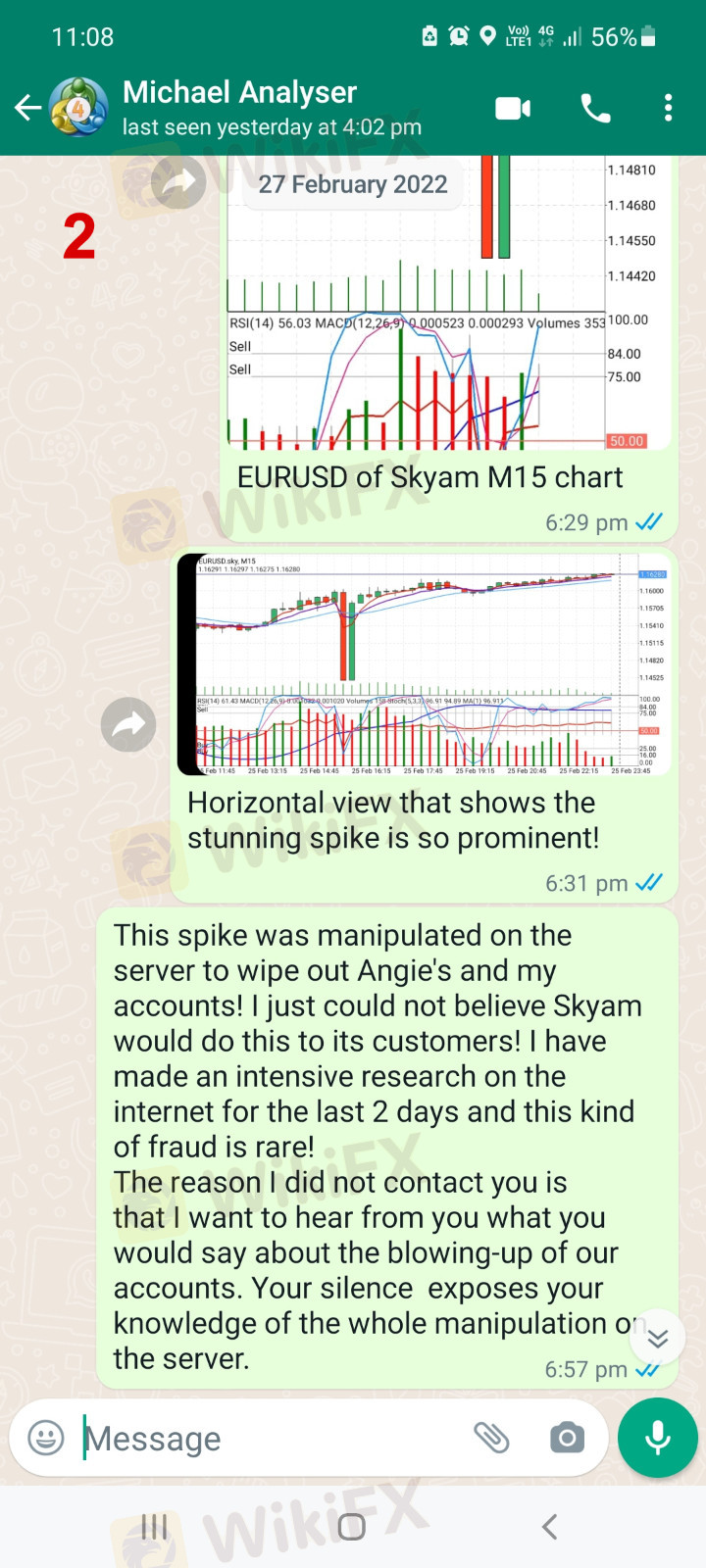The width and height of the screenshot is (706, 1568).
Task: Attach a file with the paperclip
Action: click(491, 1438)
